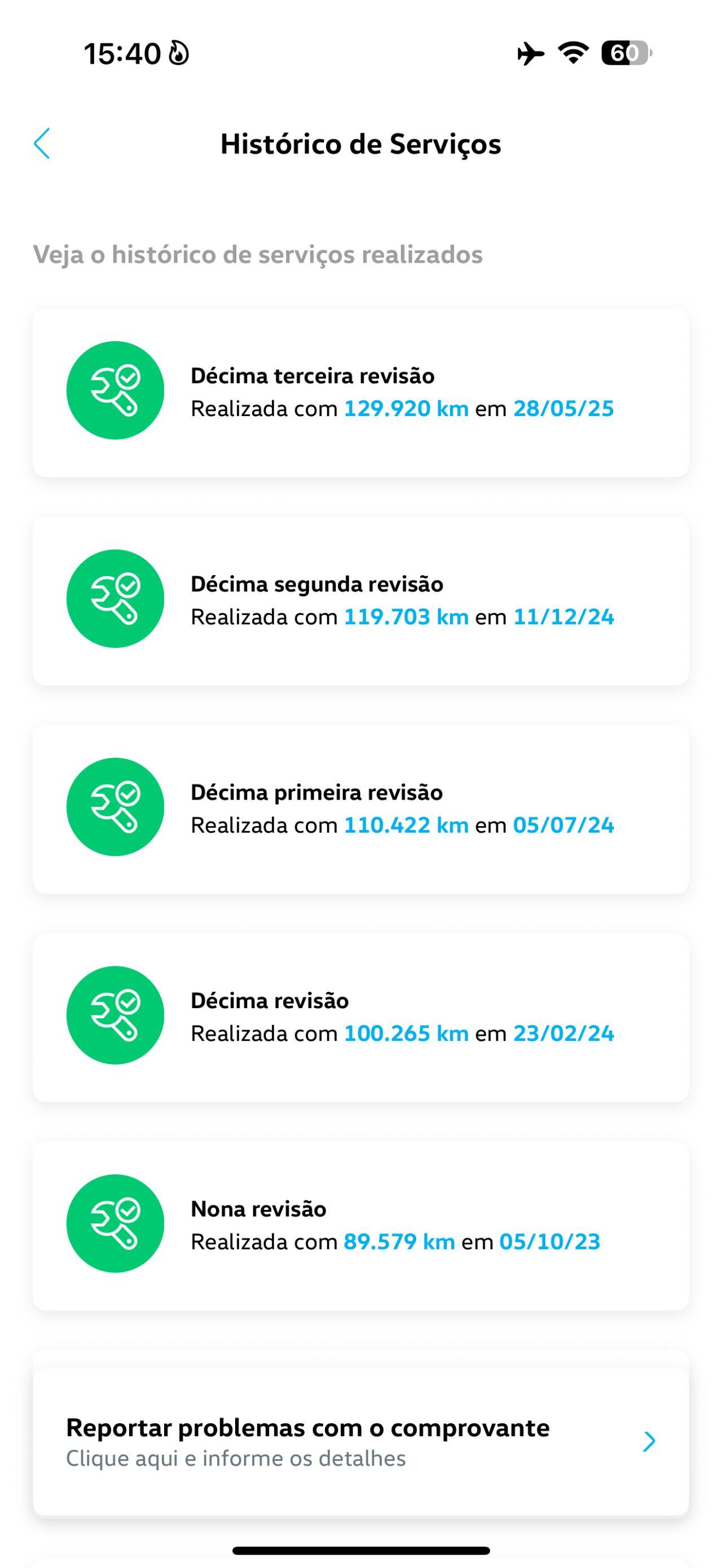Image resolution: width=722 pixels, height=1568 pixels.
Task: Tap Reportar problemas com o comprovante
Action: pyautogui.click(x=361, y=1441)
